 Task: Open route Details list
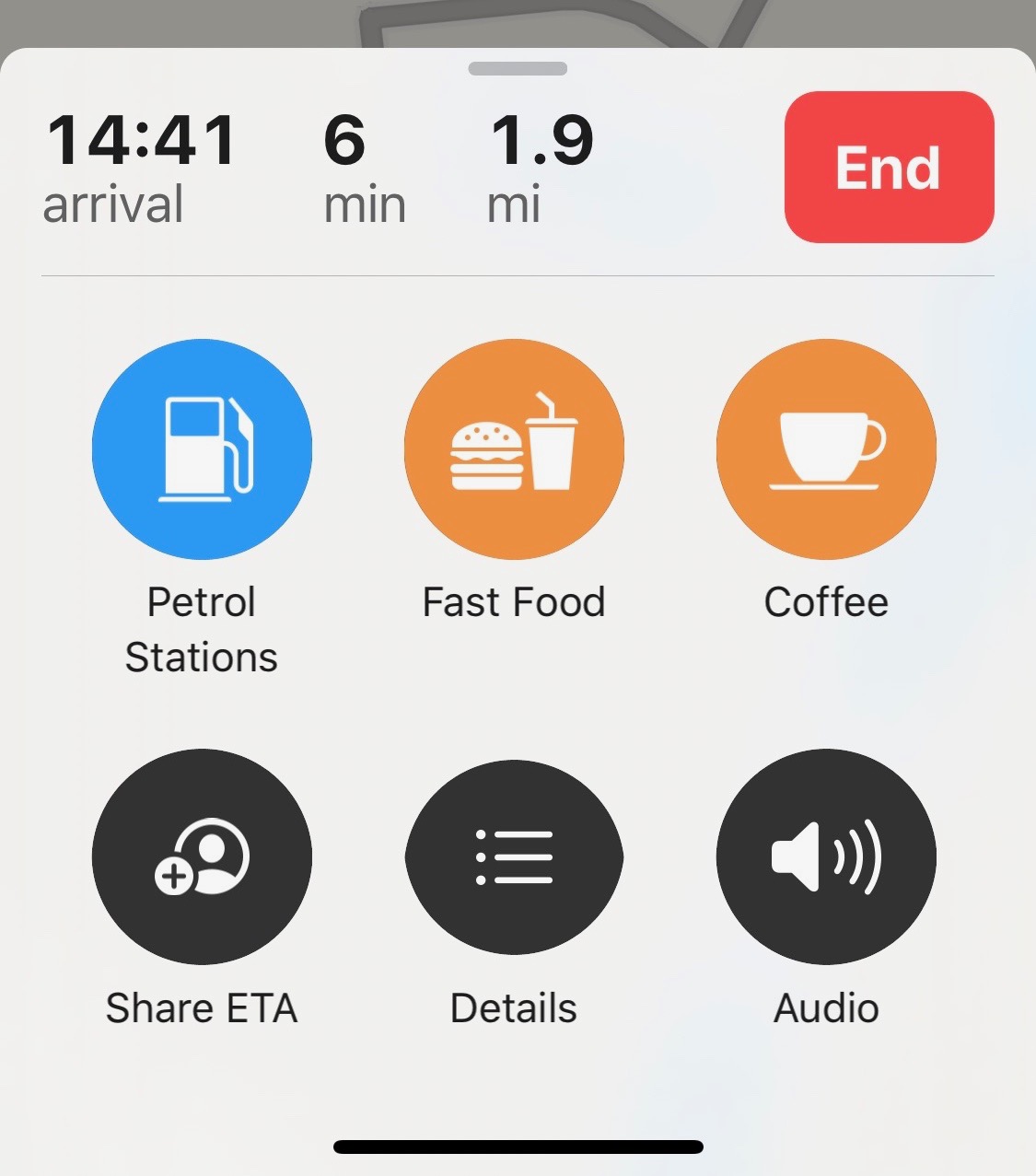click(x=514, y=857)
